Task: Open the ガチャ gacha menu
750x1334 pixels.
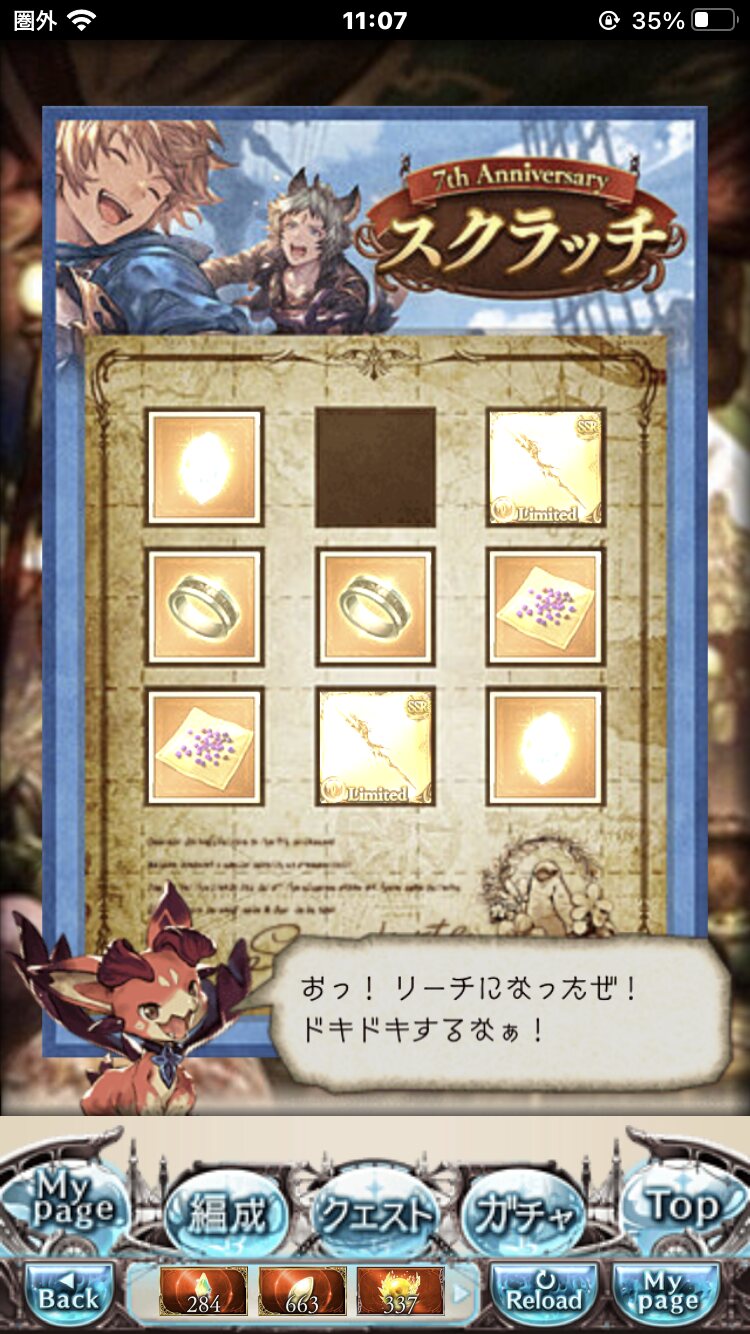Action: point(523,1213)
